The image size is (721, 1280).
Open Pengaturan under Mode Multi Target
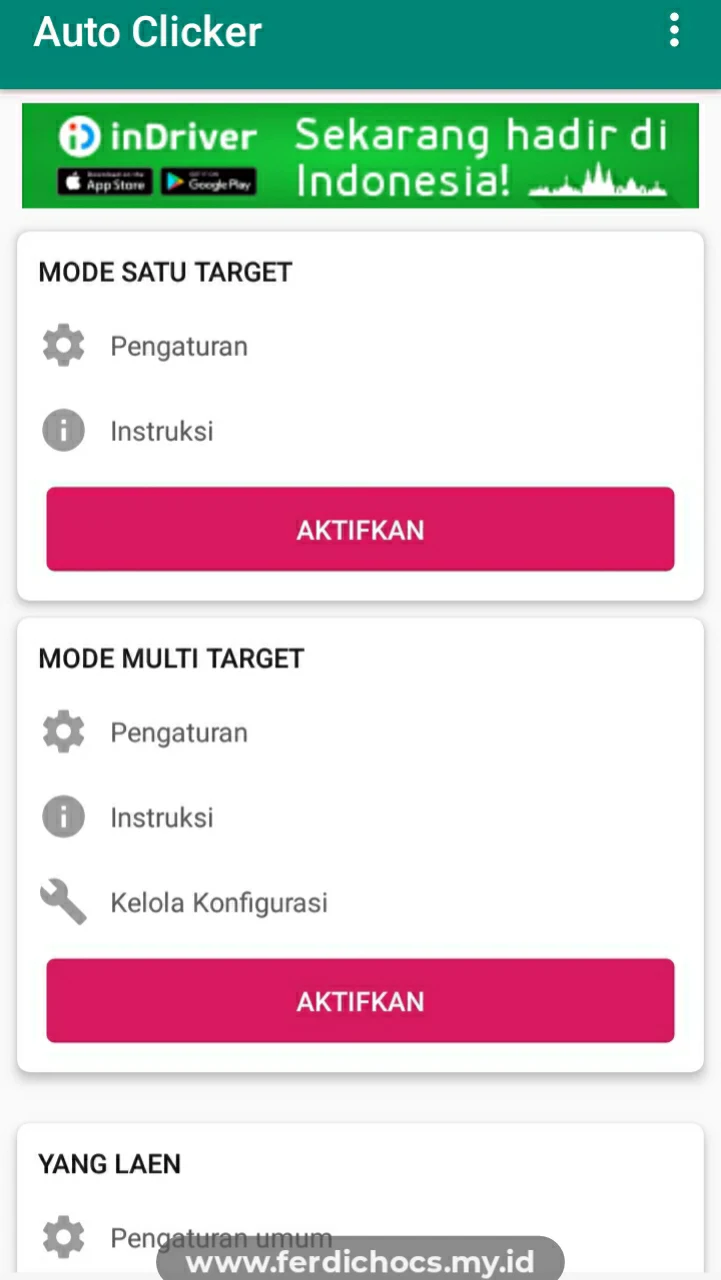click(x=178, y=733)
